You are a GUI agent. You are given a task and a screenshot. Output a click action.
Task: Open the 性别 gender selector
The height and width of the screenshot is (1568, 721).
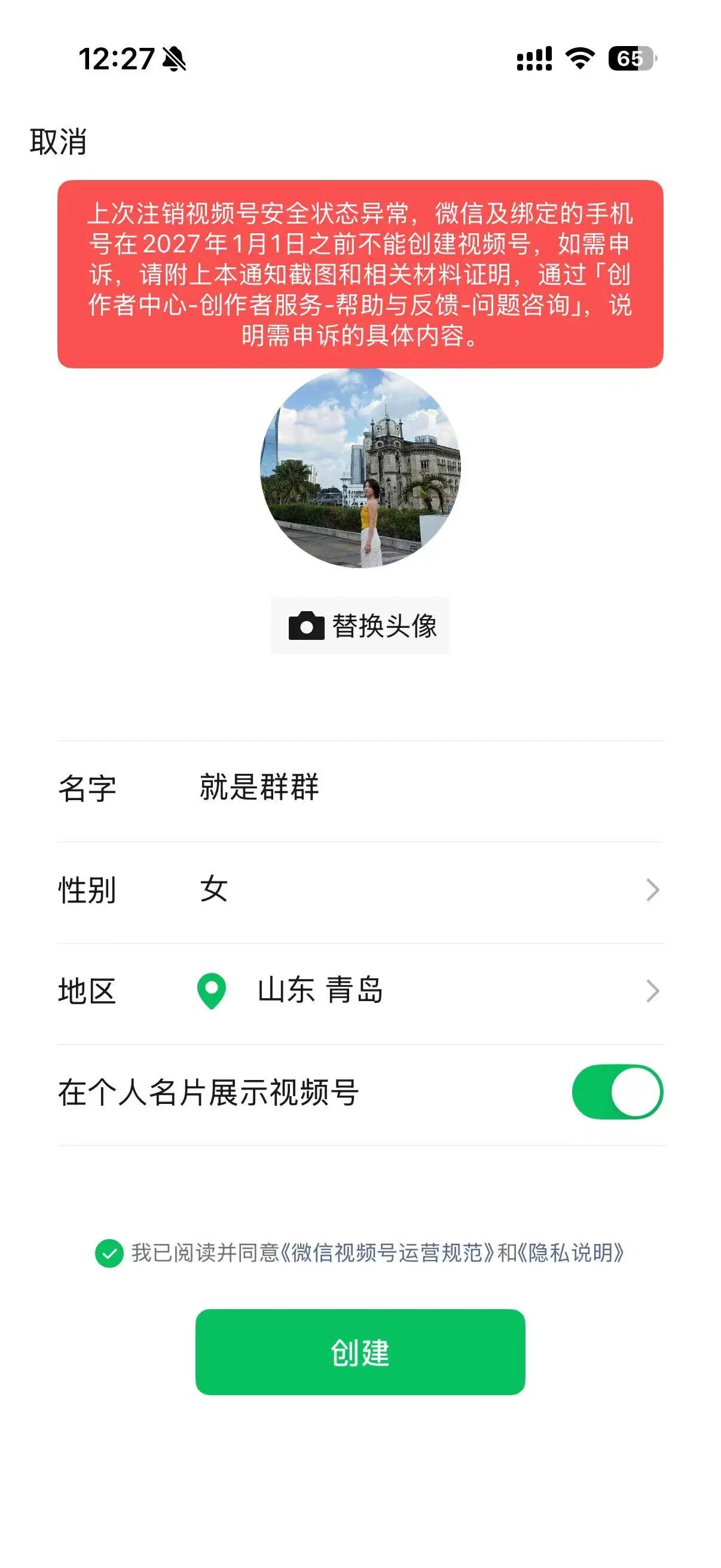point(360,890)
